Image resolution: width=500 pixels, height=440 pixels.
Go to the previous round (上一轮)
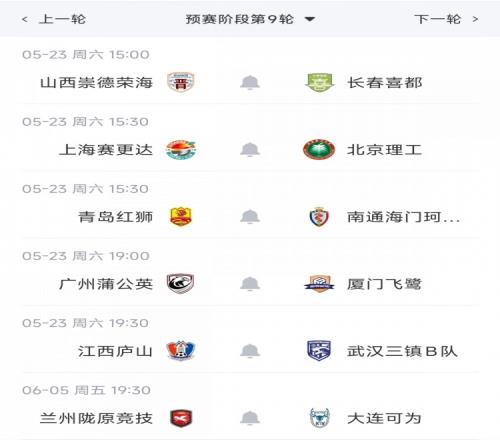[54, 19]
